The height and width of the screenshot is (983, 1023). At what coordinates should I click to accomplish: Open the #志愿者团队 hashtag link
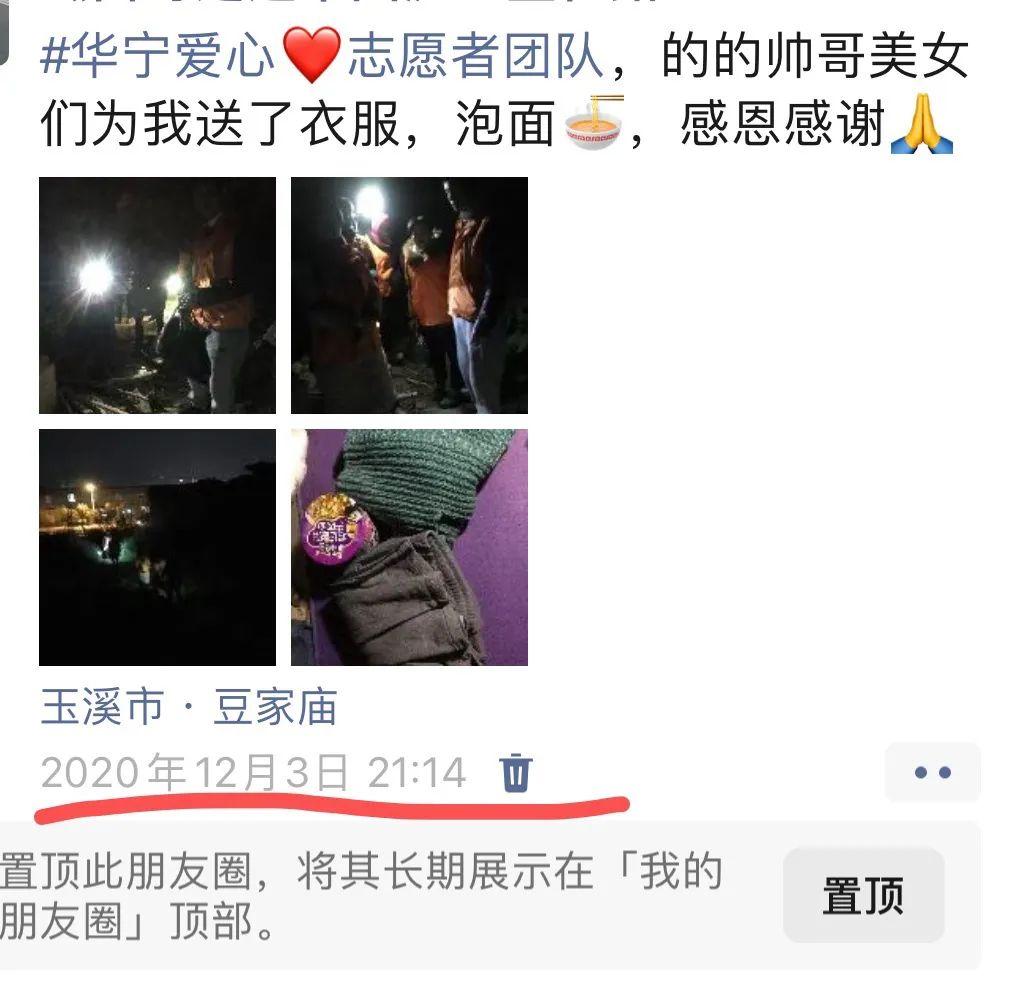point(476,57)
